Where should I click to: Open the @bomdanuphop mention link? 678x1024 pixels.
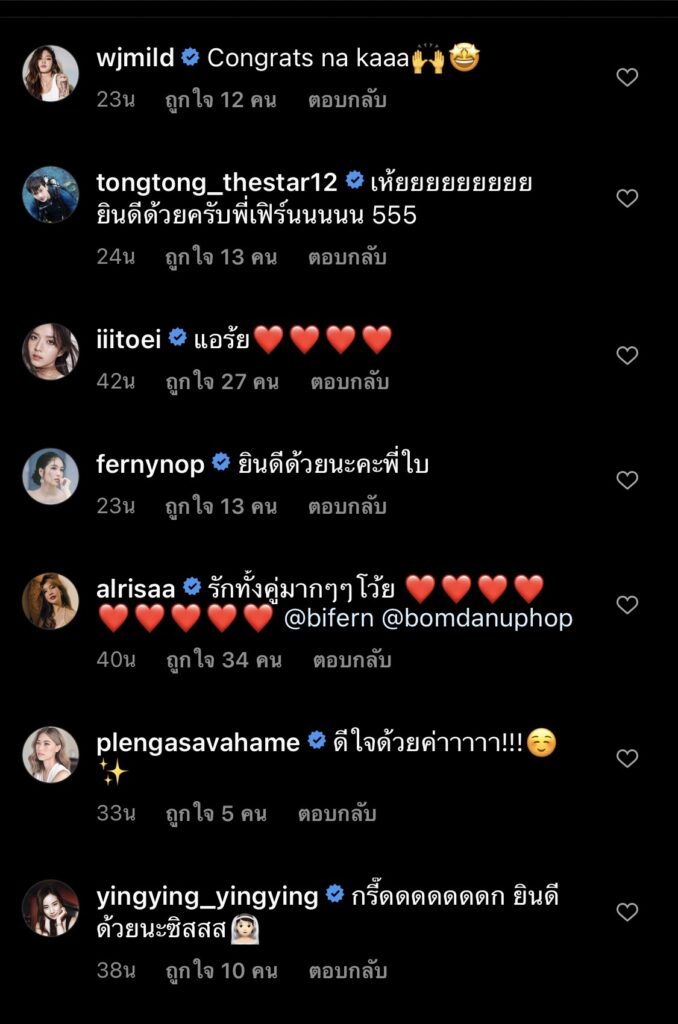click(x=478, y=619)
